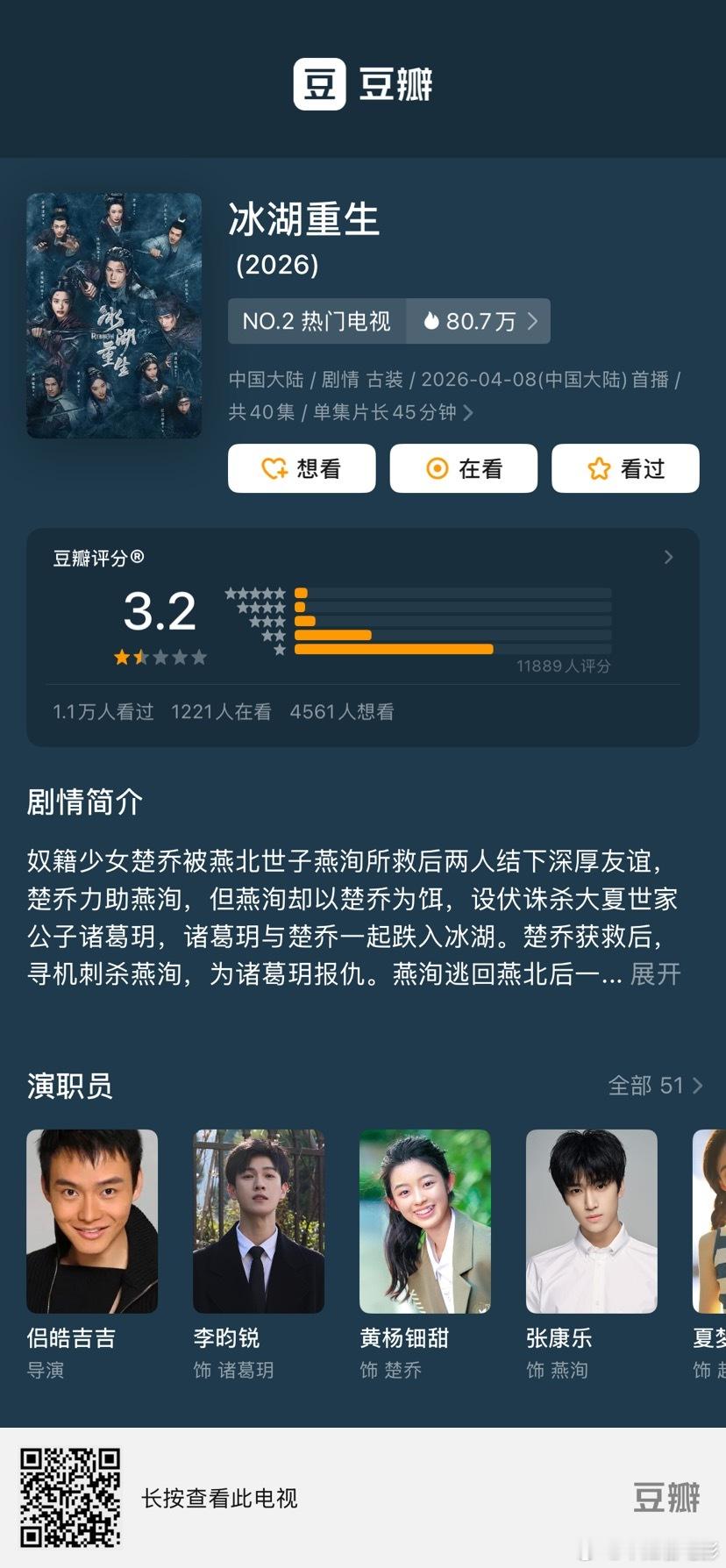
Task: Toggle 想看 watch status
Action: pos(302,468)
